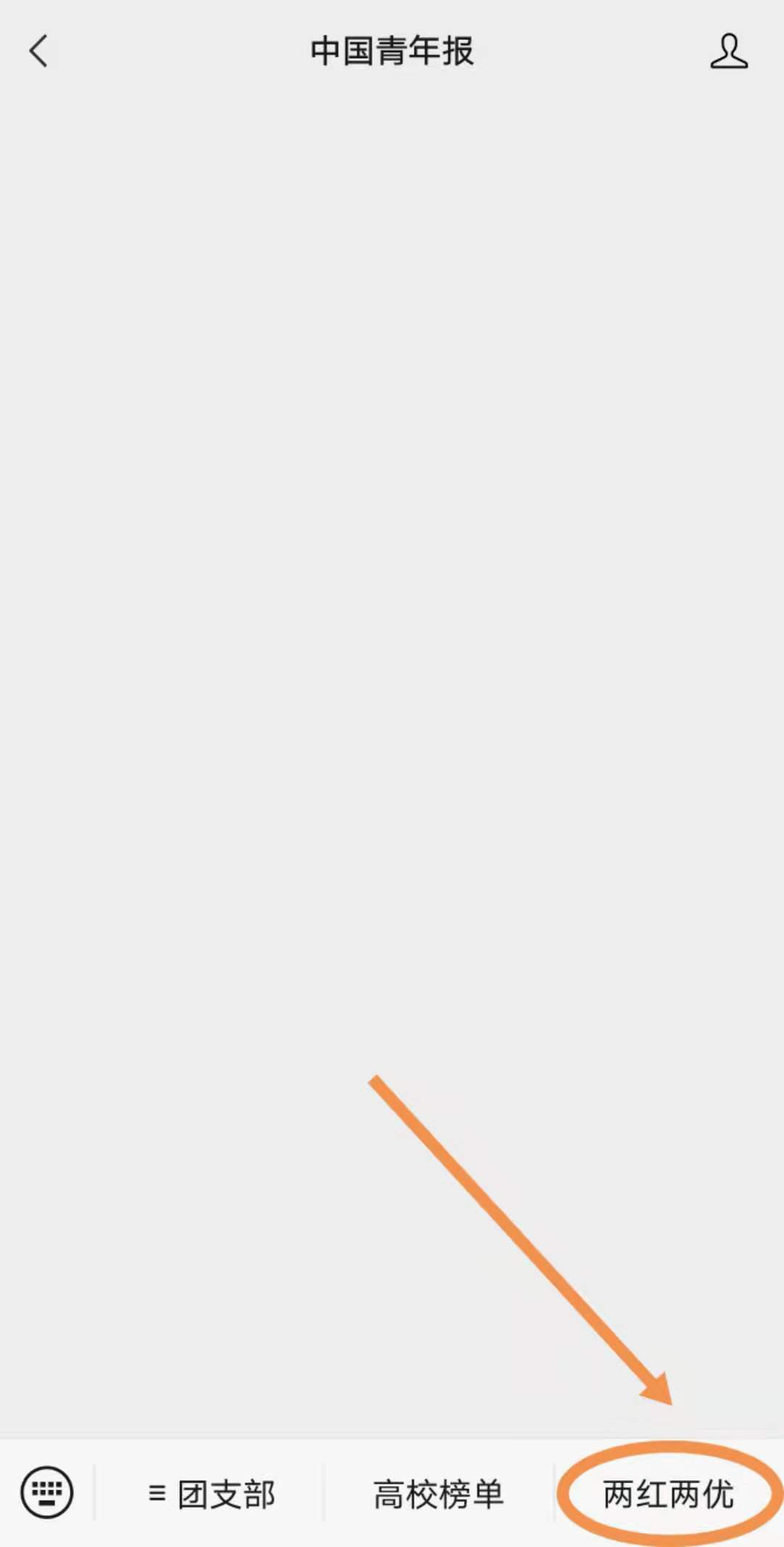Open the 高校榜单 menu item
The height and width of the screenshot is (1547, 784).
[x=438, y=1494]
